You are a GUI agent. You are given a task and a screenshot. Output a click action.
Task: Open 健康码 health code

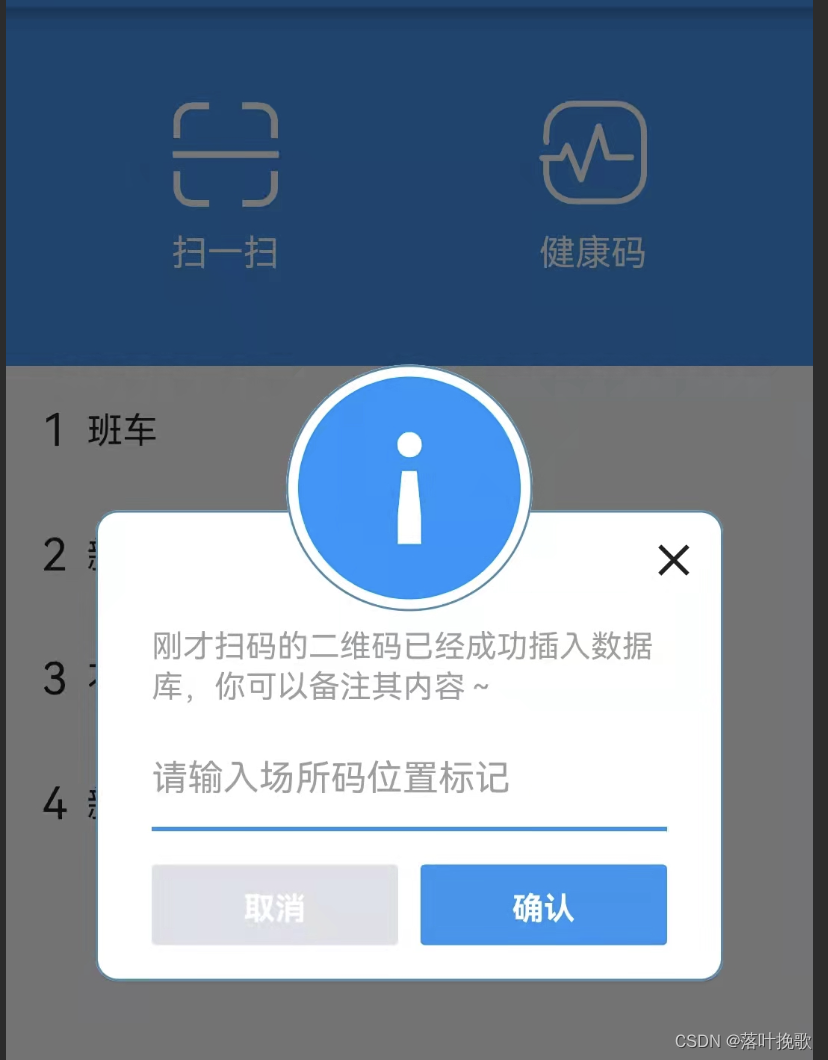pyautogui.click(x=594, y=184)
